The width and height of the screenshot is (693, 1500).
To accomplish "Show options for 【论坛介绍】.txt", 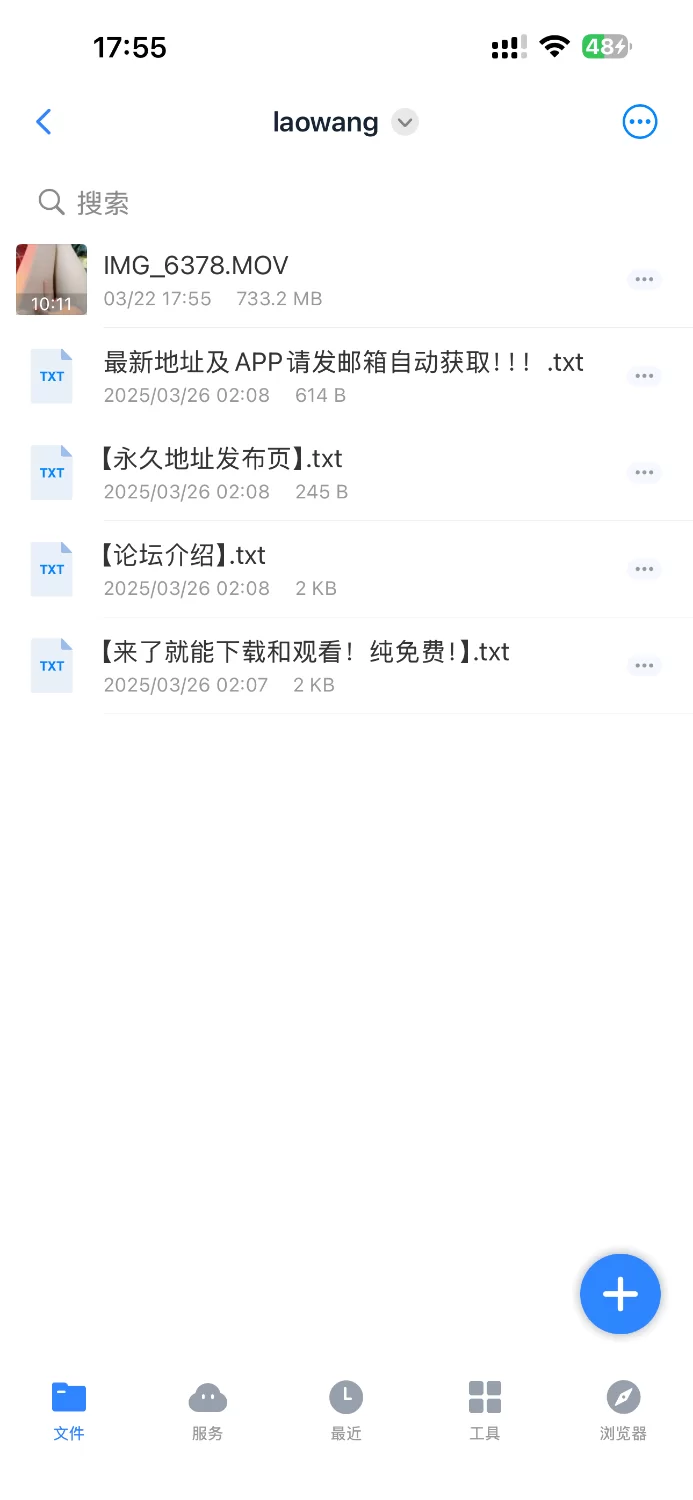I will (644, 569).
